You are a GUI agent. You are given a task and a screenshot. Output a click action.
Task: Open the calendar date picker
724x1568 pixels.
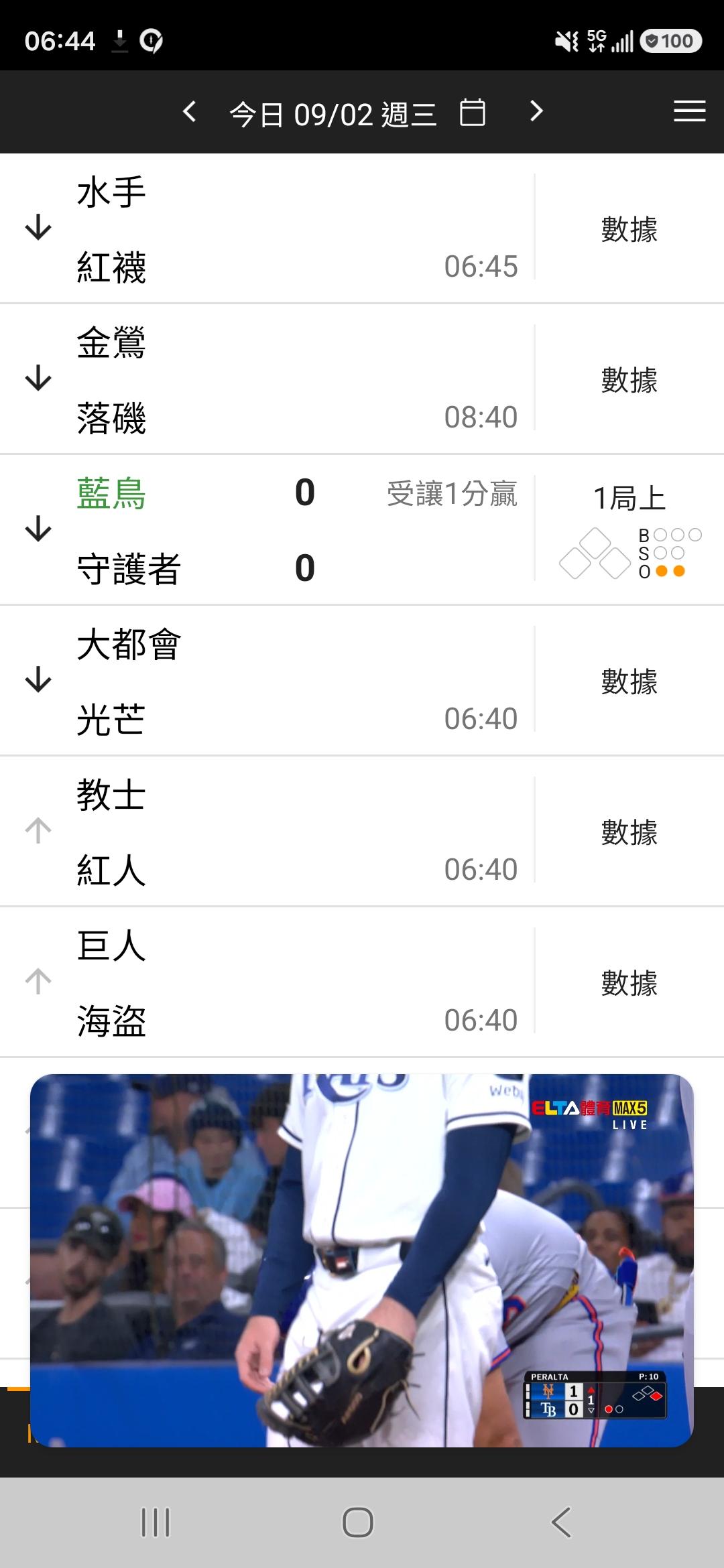473,112
